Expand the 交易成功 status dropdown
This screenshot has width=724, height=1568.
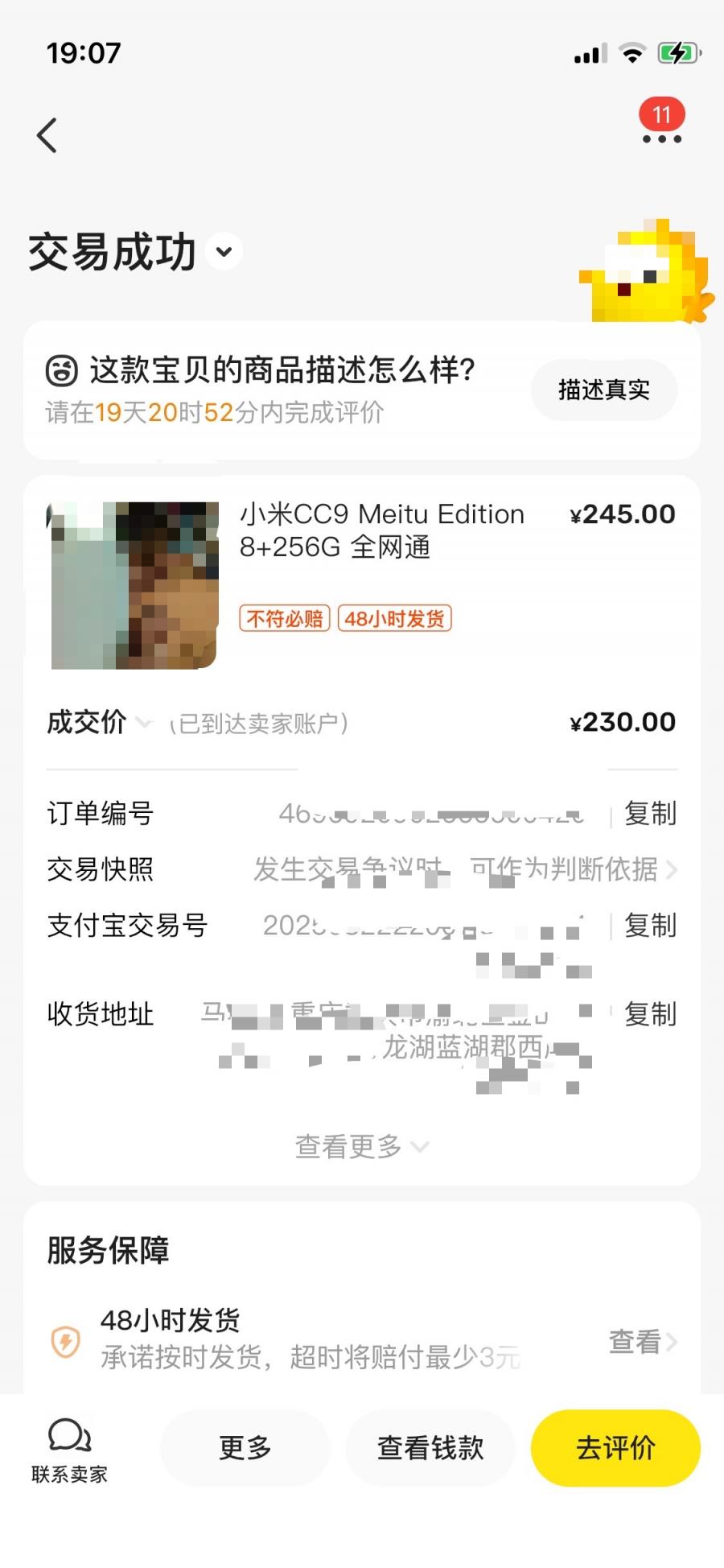pos(224,251)
